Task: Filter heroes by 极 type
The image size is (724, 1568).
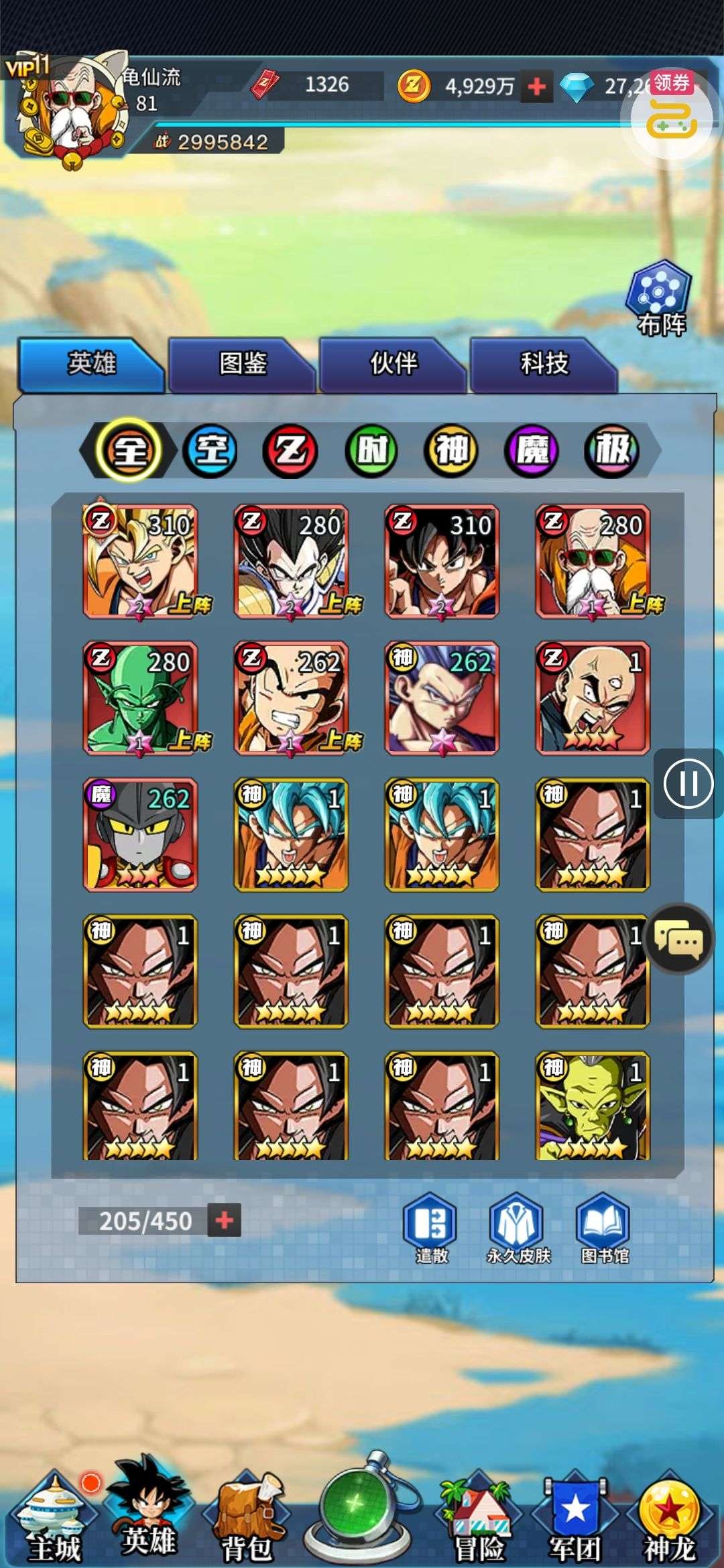Action: [611, 450]
